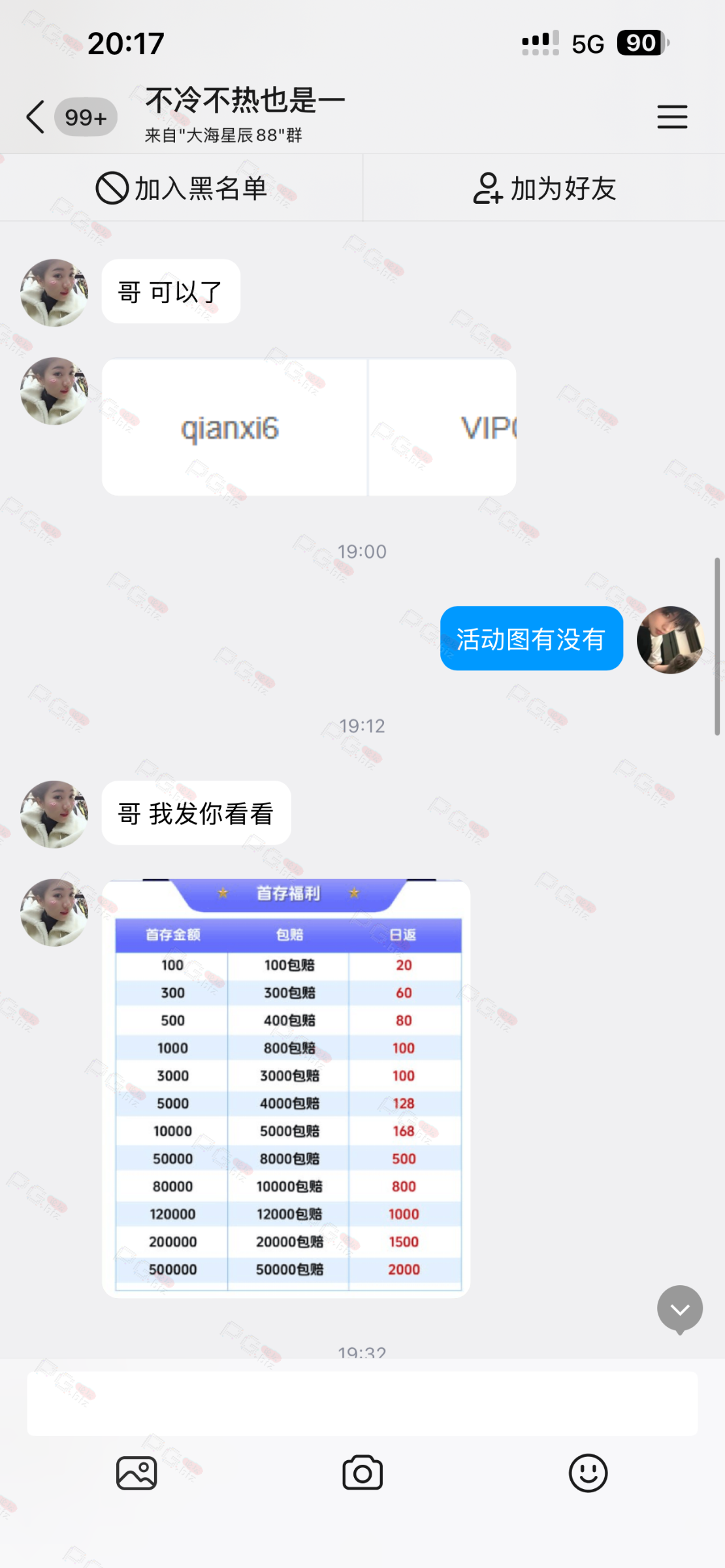Open the qianxi6 VIP image message
725x1568 pixels.
tap(309, 427)
